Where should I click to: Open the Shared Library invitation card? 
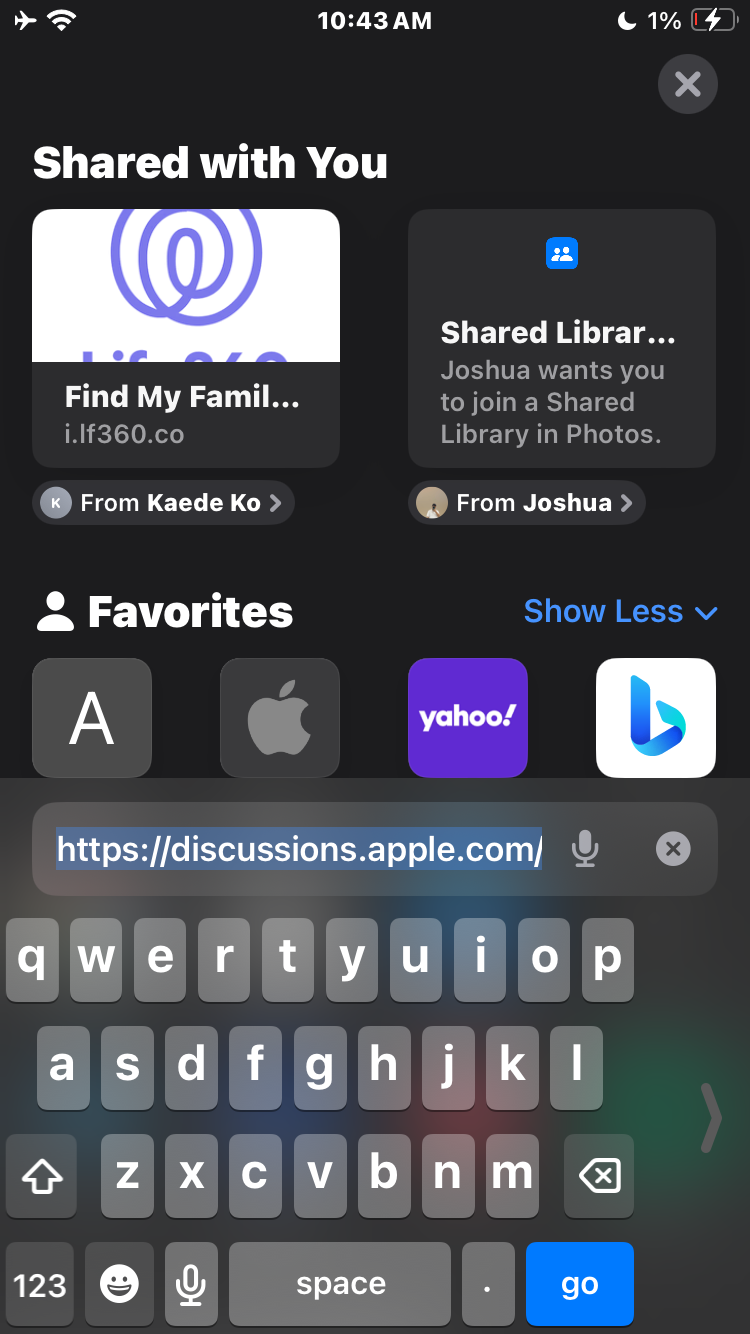tap(561, 337)
